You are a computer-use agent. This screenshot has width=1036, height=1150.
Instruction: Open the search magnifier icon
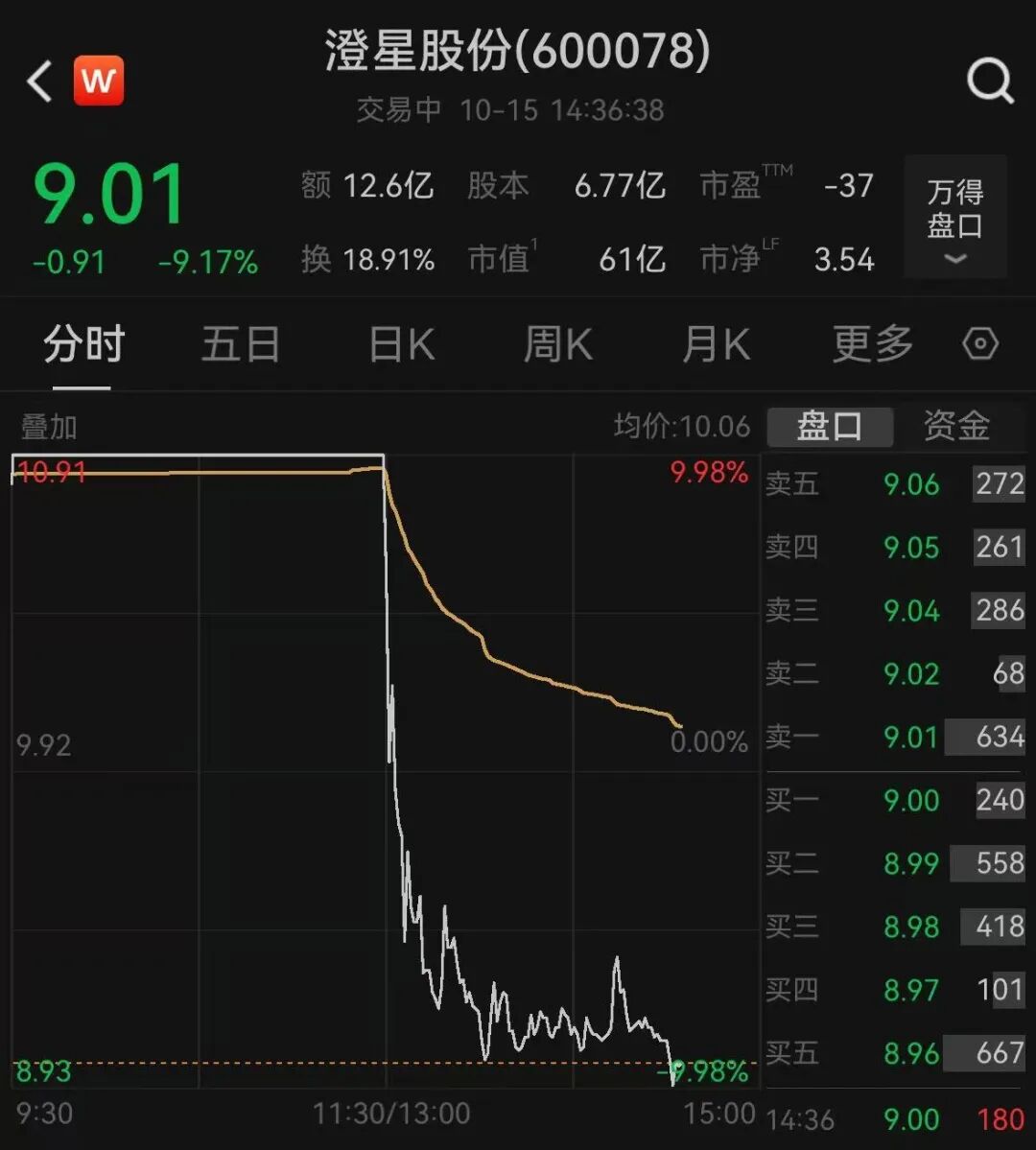point(989,82)
